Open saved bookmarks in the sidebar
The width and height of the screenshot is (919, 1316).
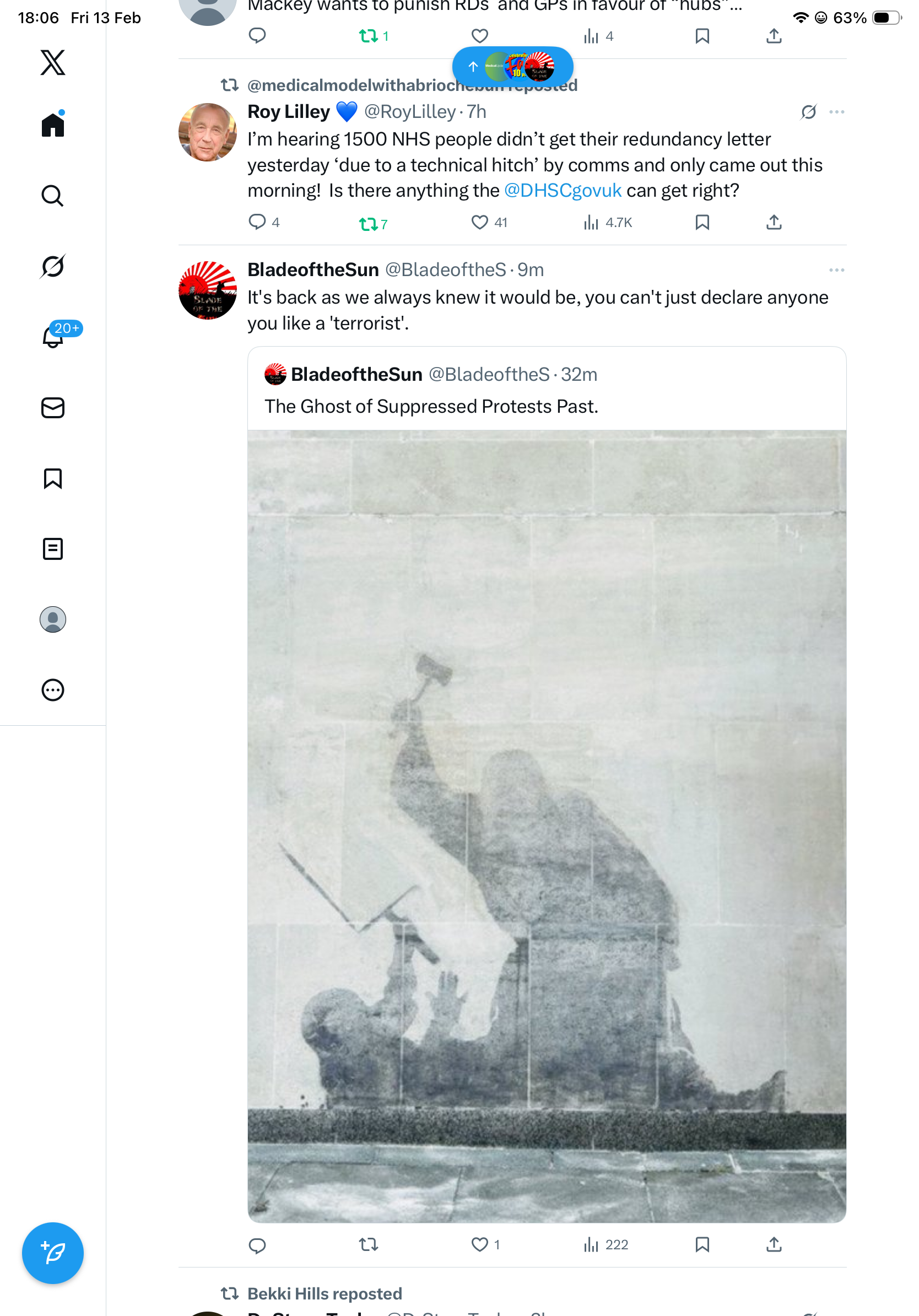[x=53, y=478]
